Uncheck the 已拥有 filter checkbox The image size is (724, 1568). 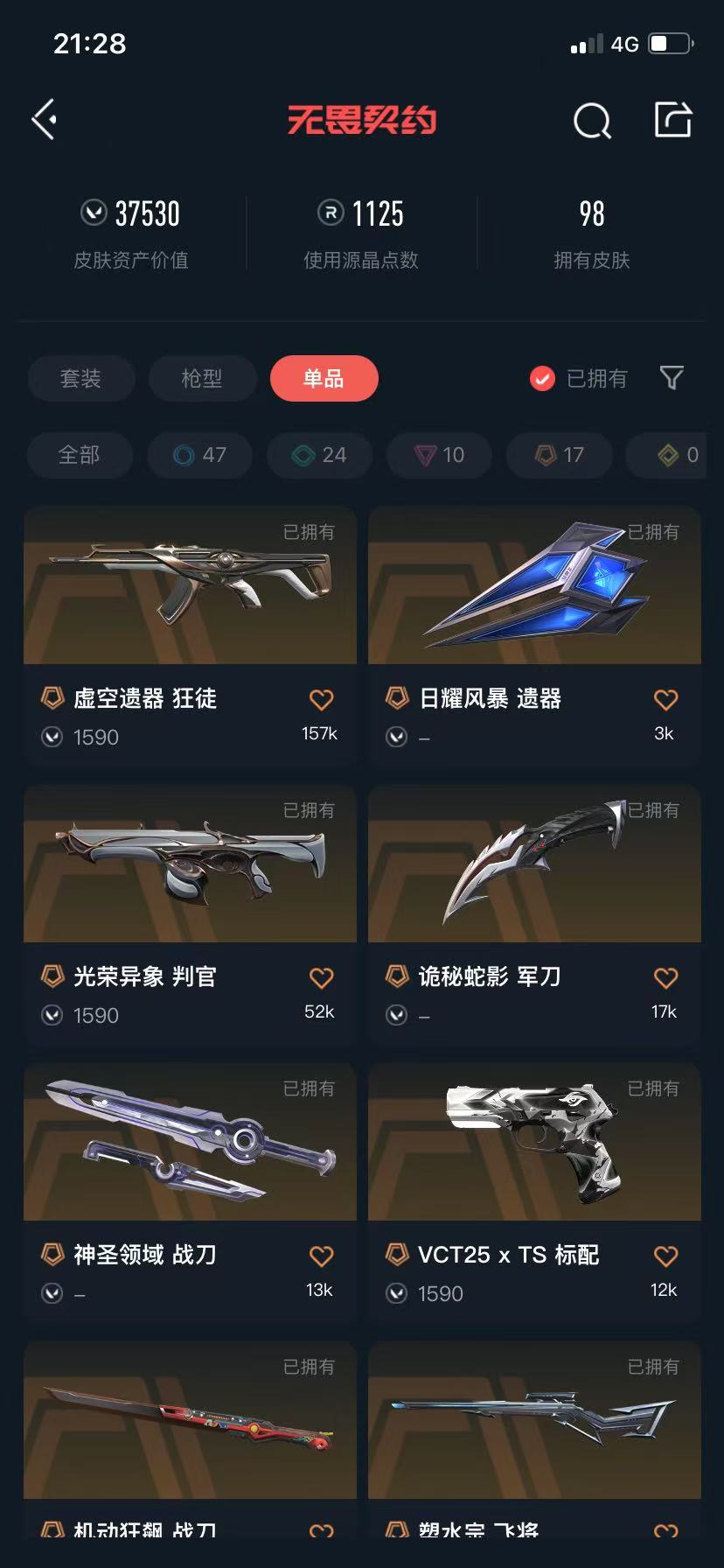pos(542,379)
